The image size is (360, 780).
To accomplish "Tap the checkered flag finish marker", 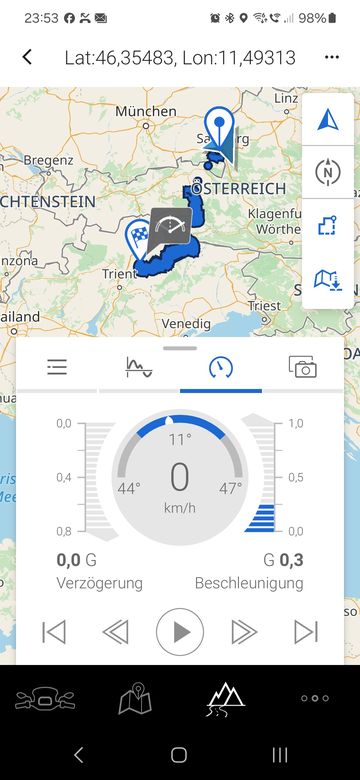I will 138,235.
